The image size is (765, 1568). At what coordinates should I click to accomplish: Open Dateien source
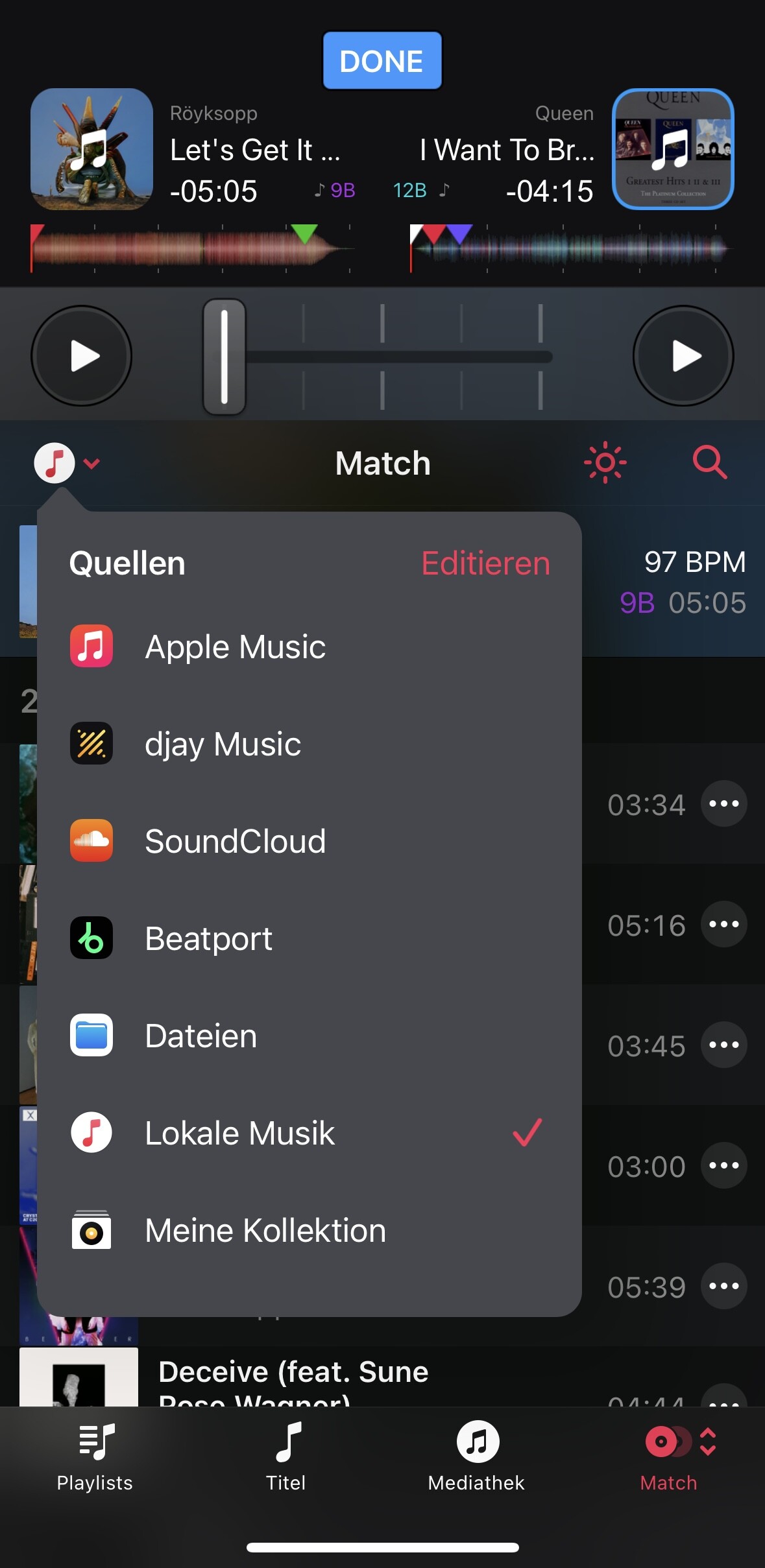(x=310, y=1036)
